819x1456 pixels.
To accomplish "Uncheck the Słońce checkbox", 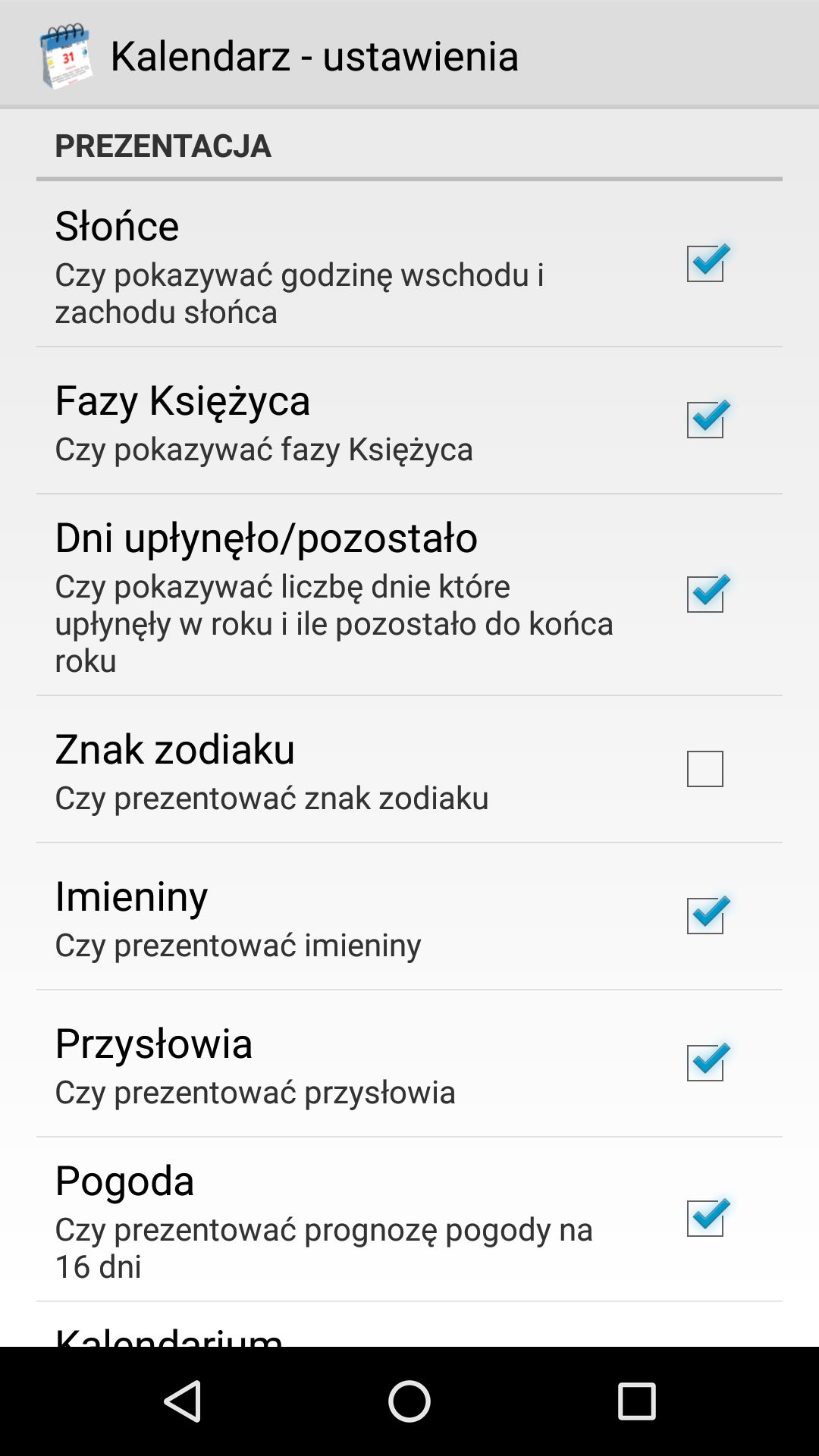I will (x=706, y=264).
